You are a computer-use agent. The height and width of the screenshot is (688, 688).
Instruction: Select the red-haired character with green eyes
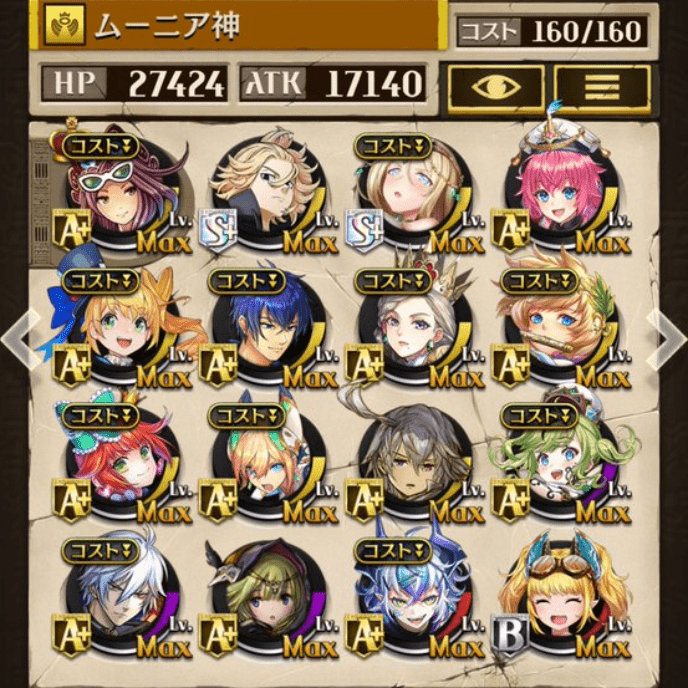click(x=120, y=460)
